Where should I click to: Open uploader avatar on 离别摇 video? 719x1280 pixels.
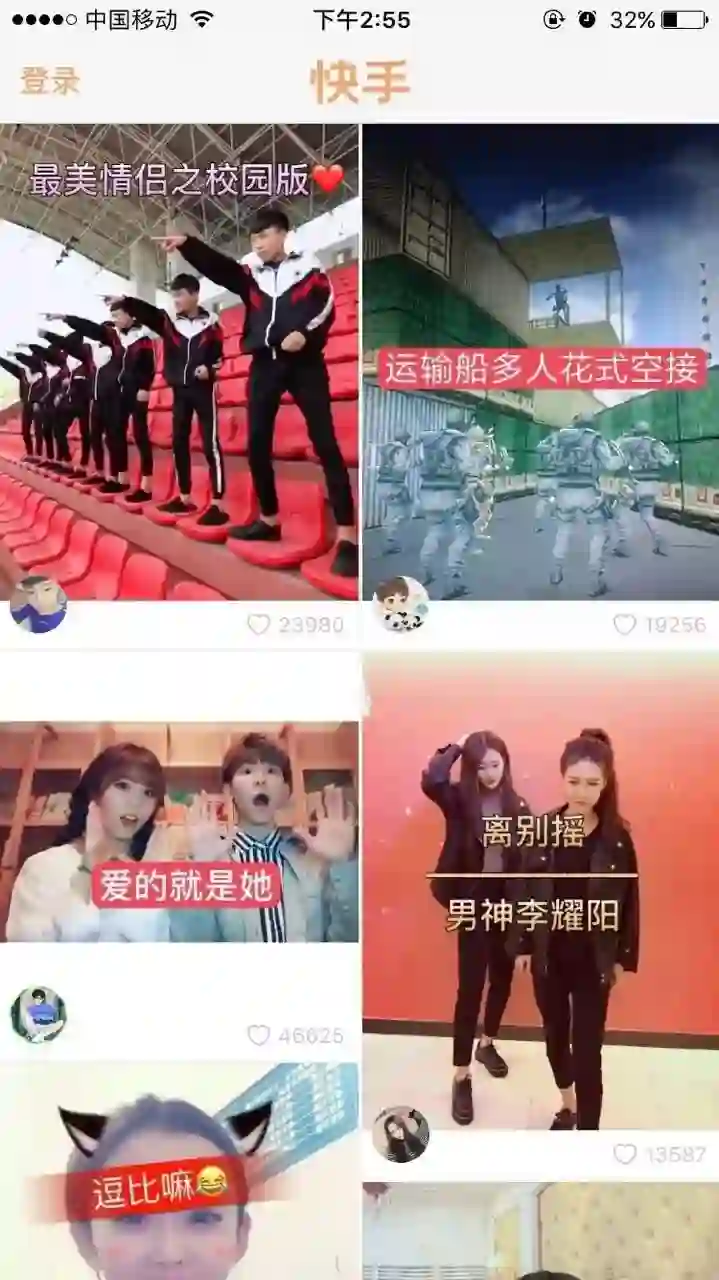pos(401,1134)
